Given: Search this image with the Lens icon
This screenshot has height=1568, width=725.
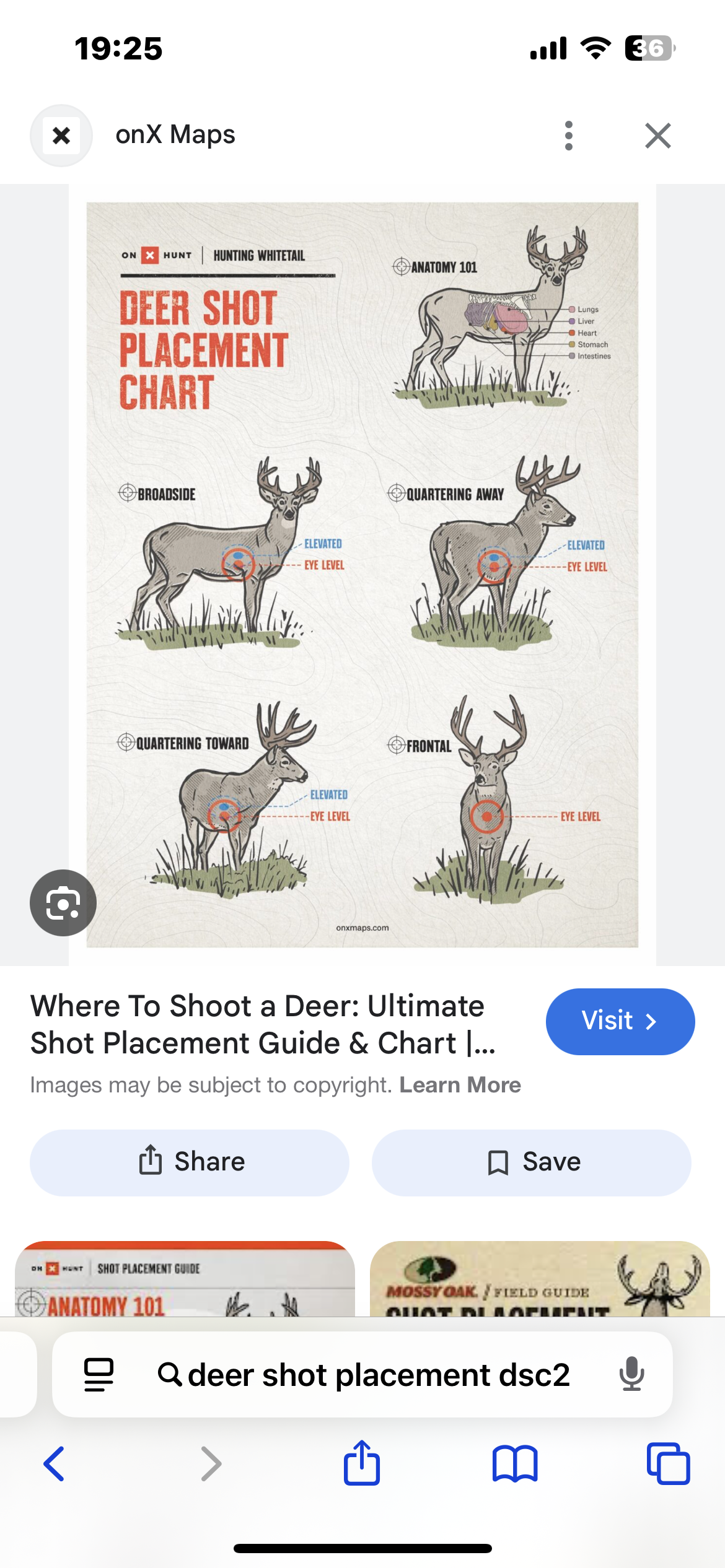Looking at the screenshot, I should [x=63, y=903].
